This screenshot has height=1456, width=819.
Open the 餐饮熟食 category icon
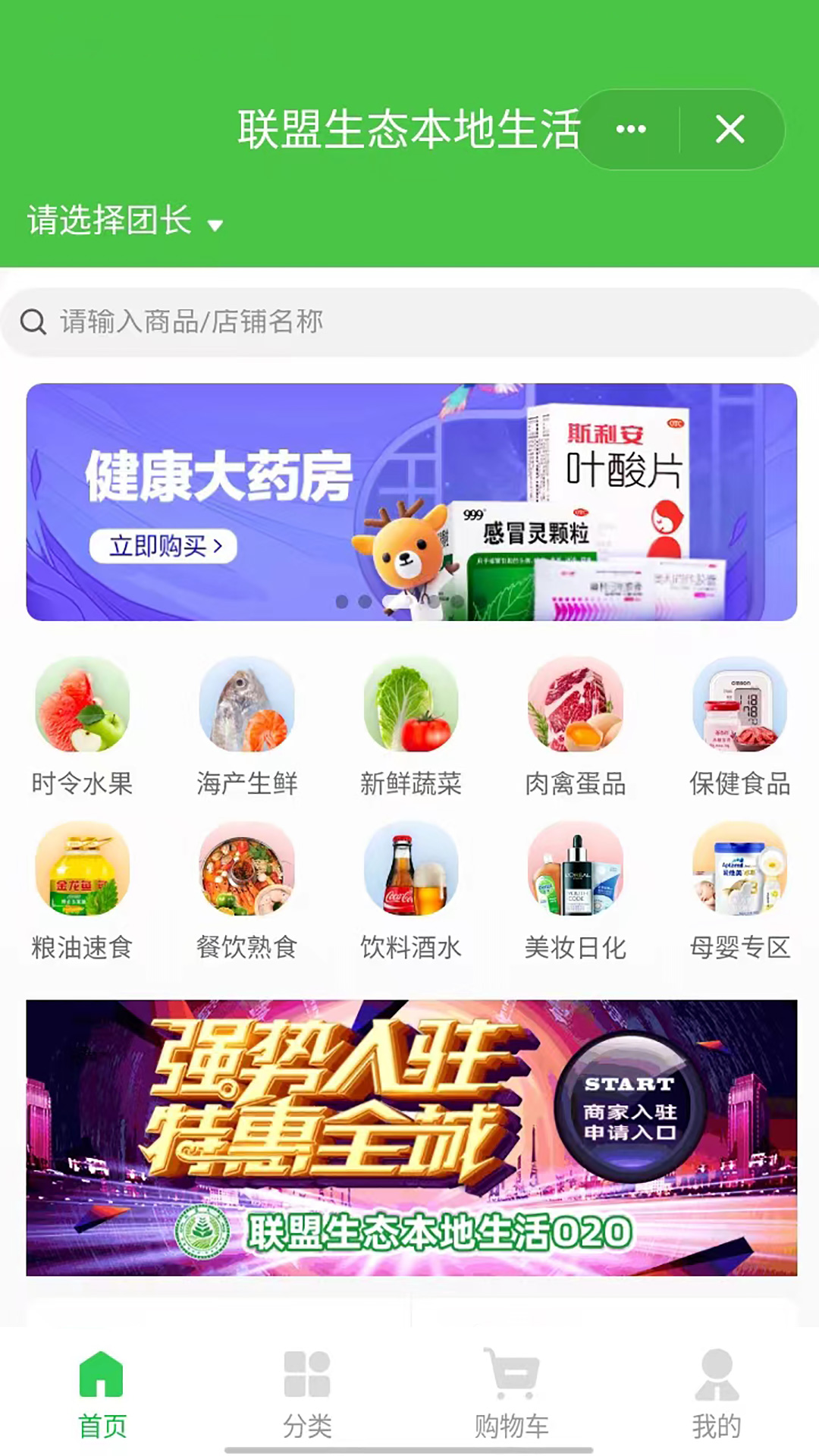click(x=246, y=871)
